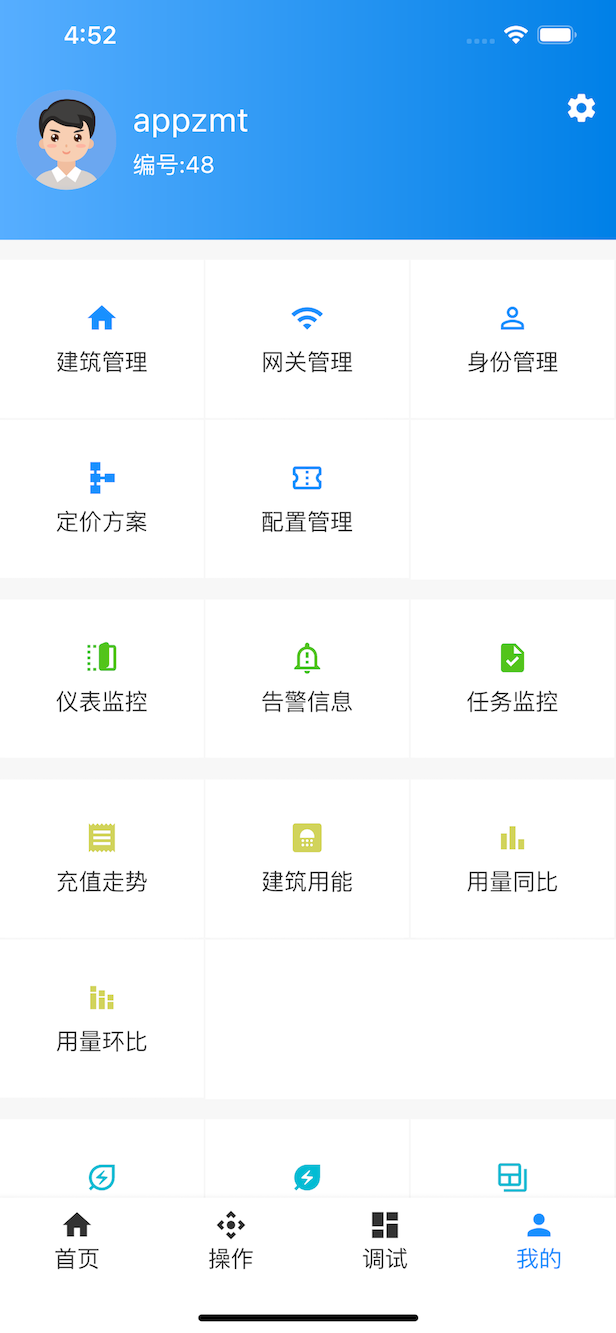Open 用量环比 period-over-period usage
Viewport: 616px width, 1333px height.
click(102, 1019)
